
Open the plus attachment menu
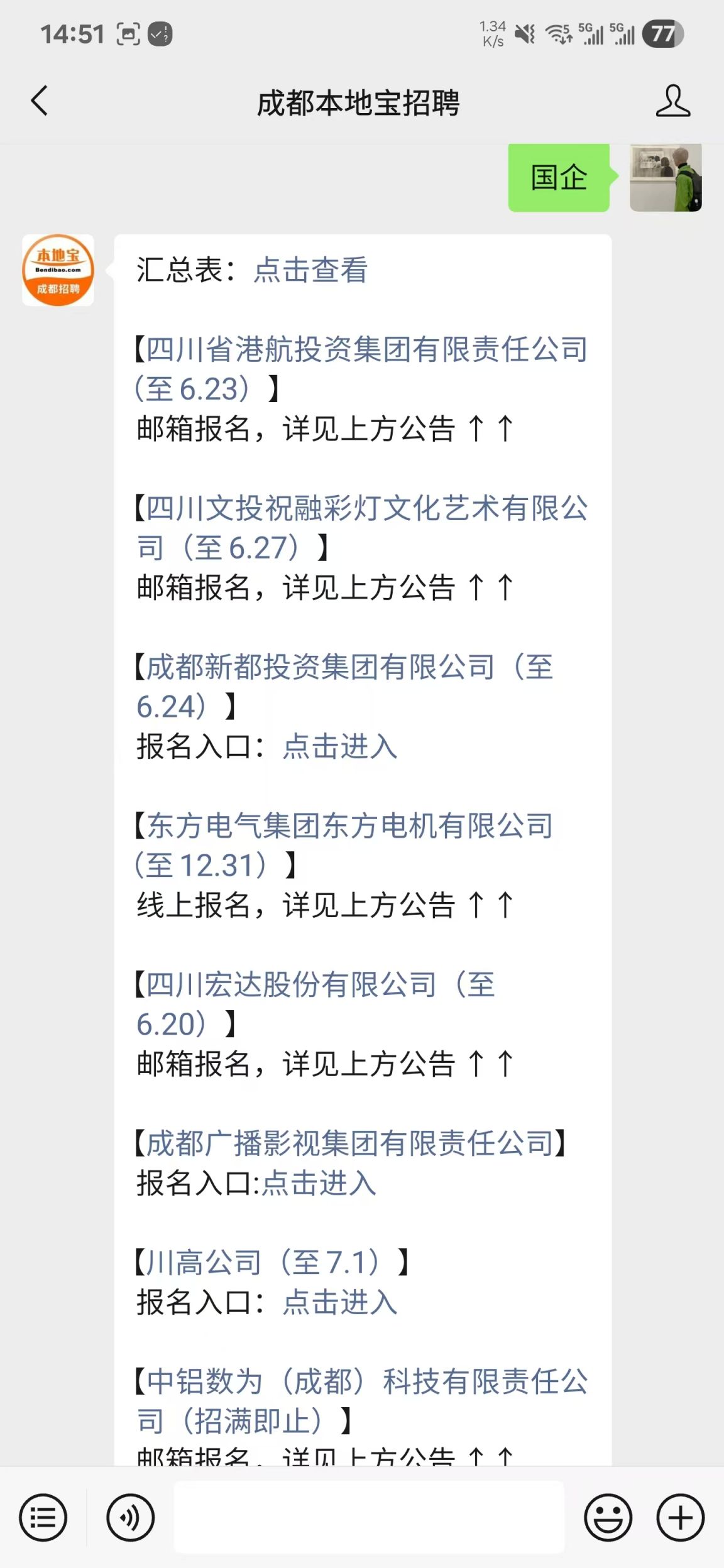(x=681, y=1517)
